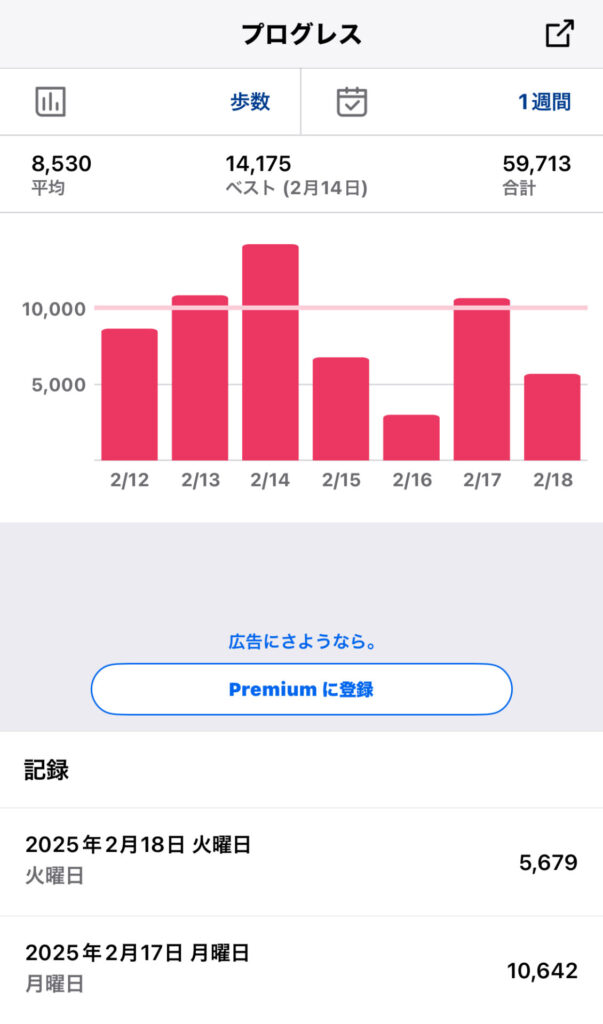This screenshot has height=1024, width=603.
Task: Select the 2/14 bar in the chart
Action: tap(270, 352)
